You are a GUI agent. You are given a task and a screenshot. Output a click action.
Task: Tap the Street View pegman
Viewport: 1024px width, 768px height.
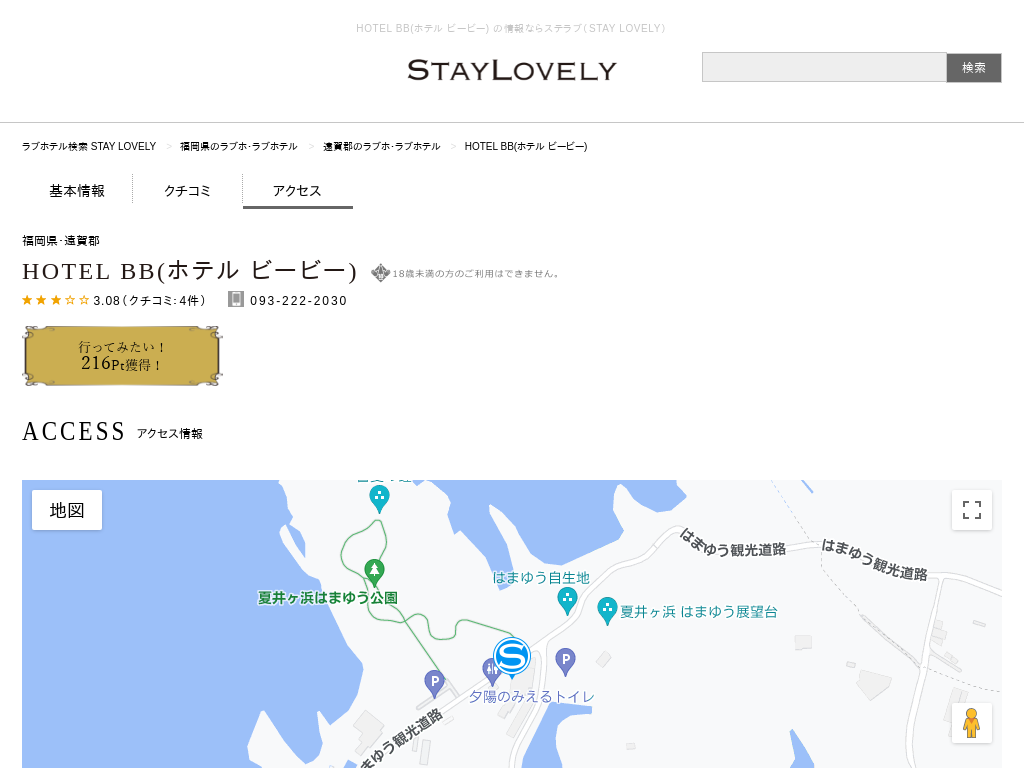(971, 722)
